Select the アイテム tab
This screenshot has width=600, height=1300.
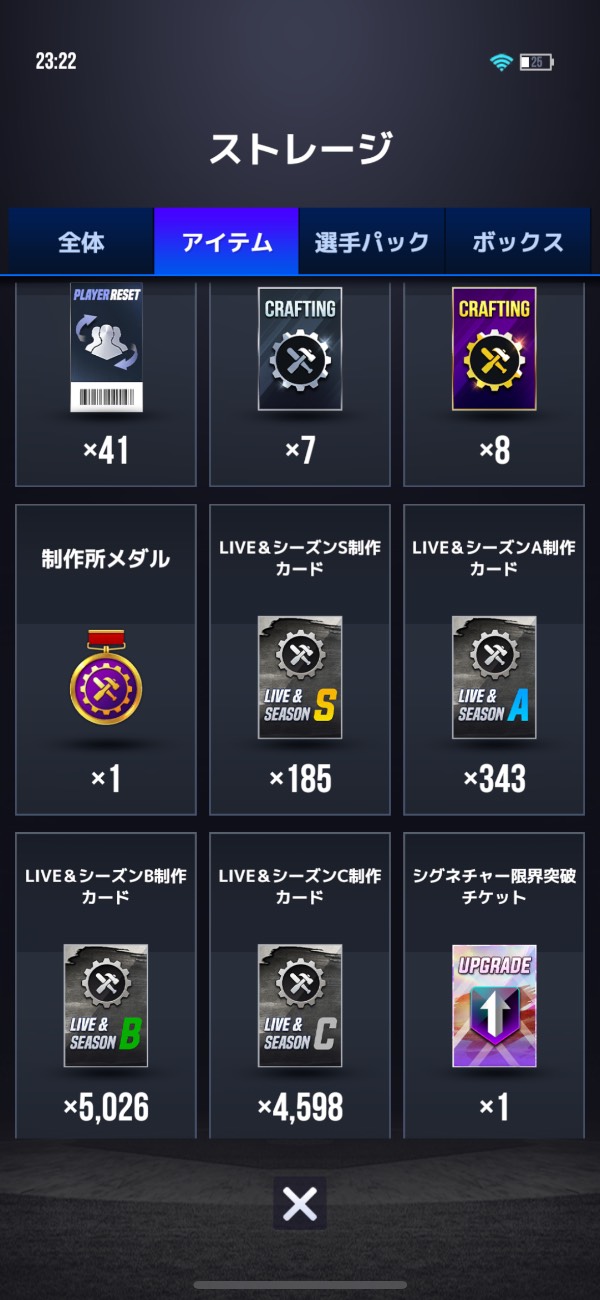point(226,242)
